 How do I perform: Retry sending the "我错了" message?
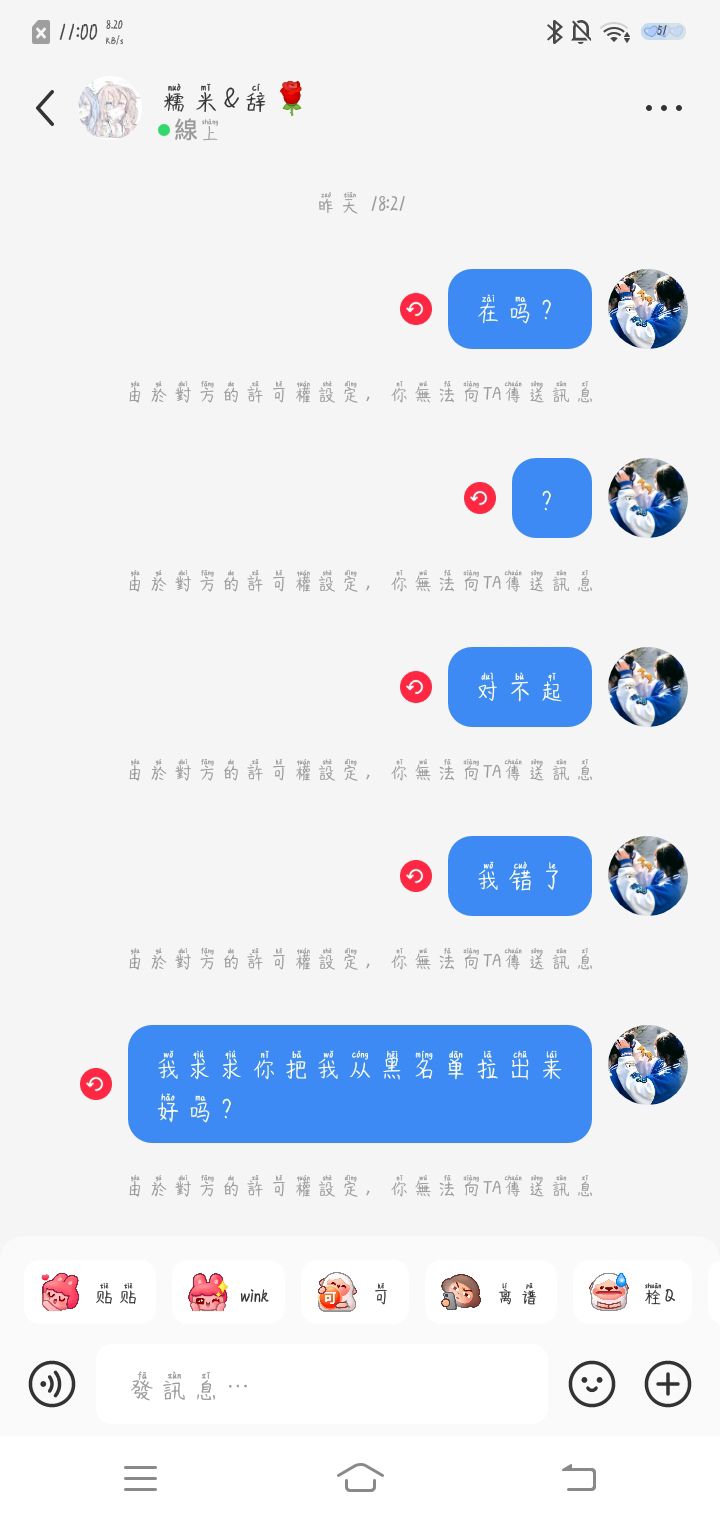click(x=416, y=876)
